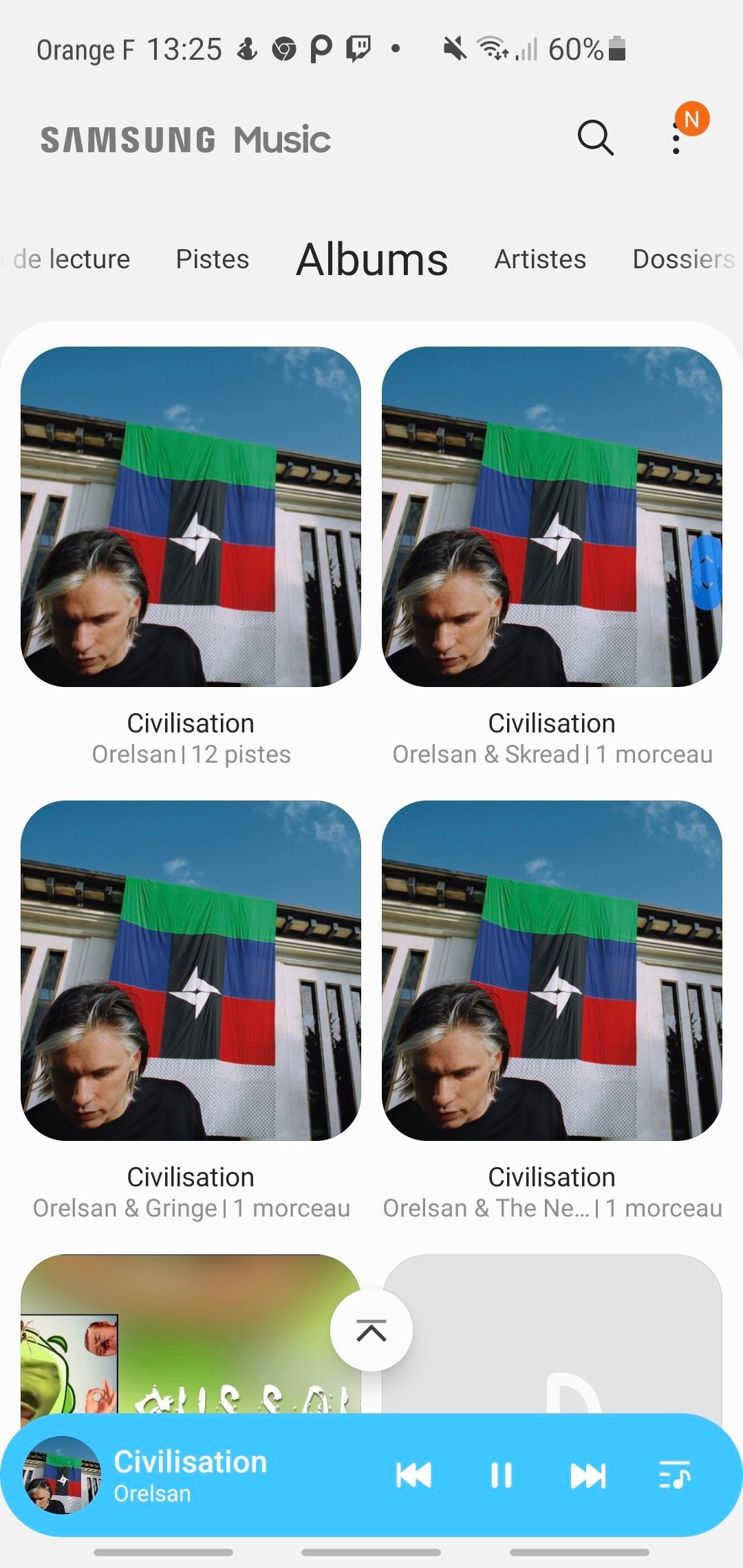Viewport: 743px width, 1568px height.
Task: Tap the blue fast-scroll handle
Action: point(707,573)
